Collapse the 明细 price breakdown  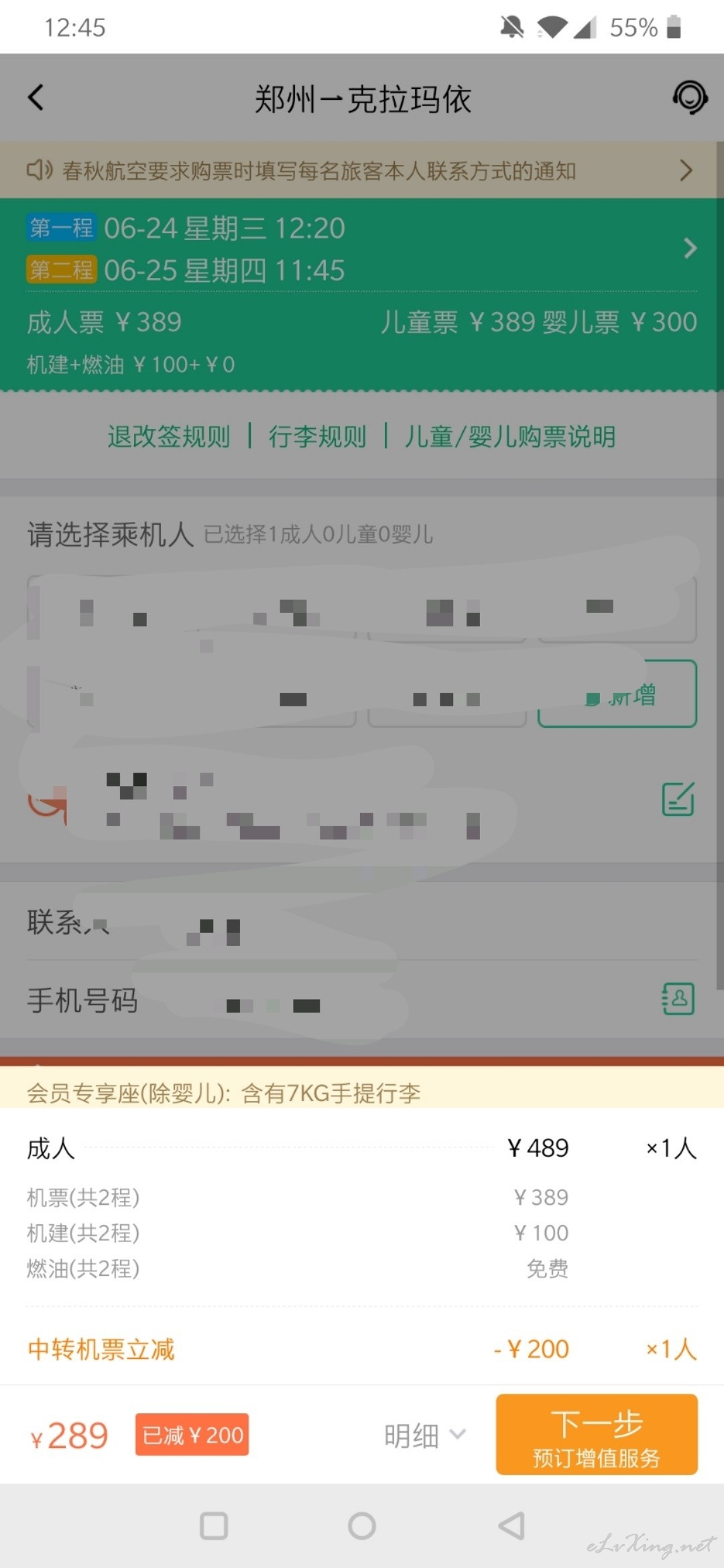[x=425, y=1435]
